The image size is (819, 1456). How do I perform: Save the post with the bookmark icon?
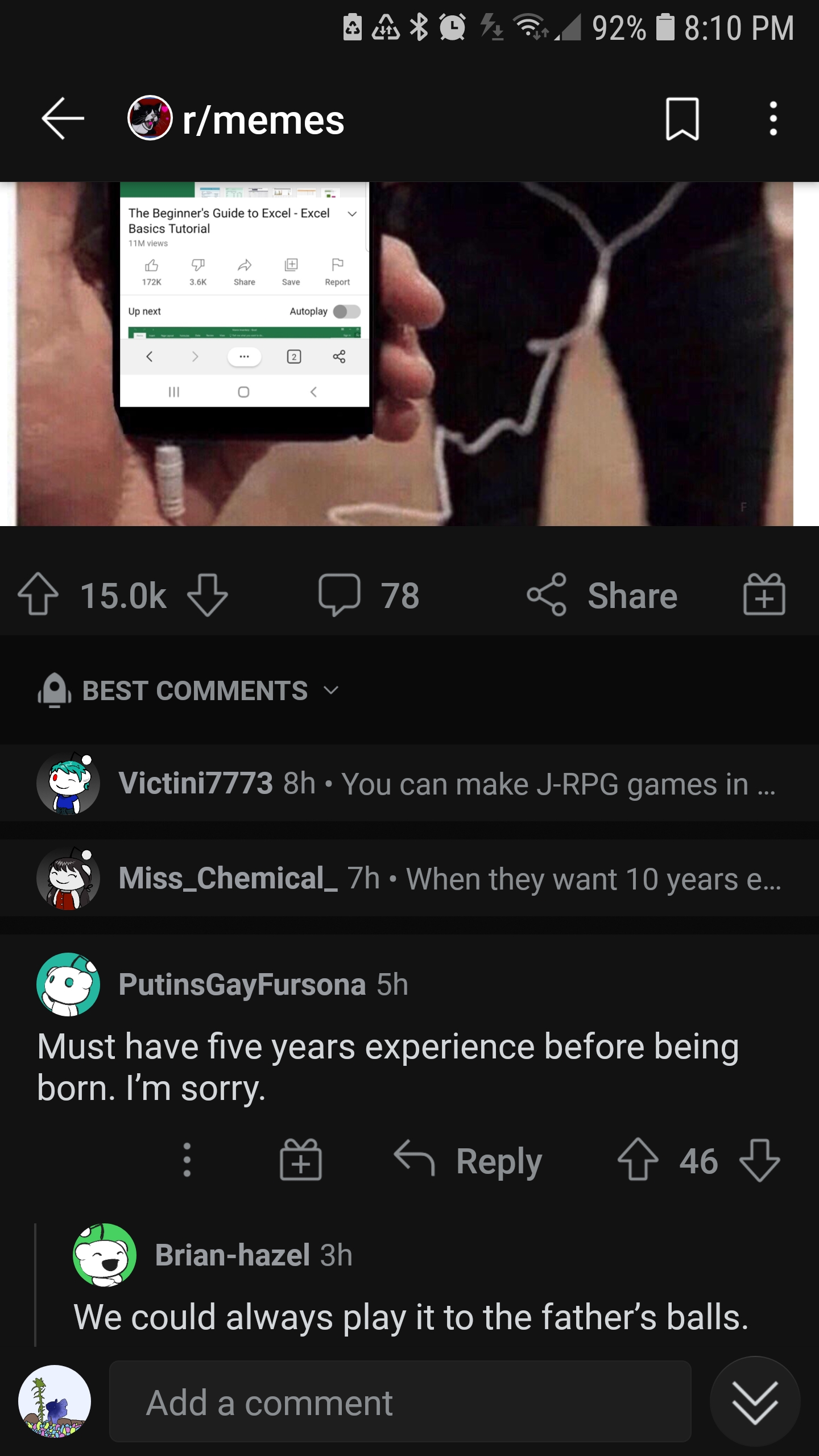682,119
